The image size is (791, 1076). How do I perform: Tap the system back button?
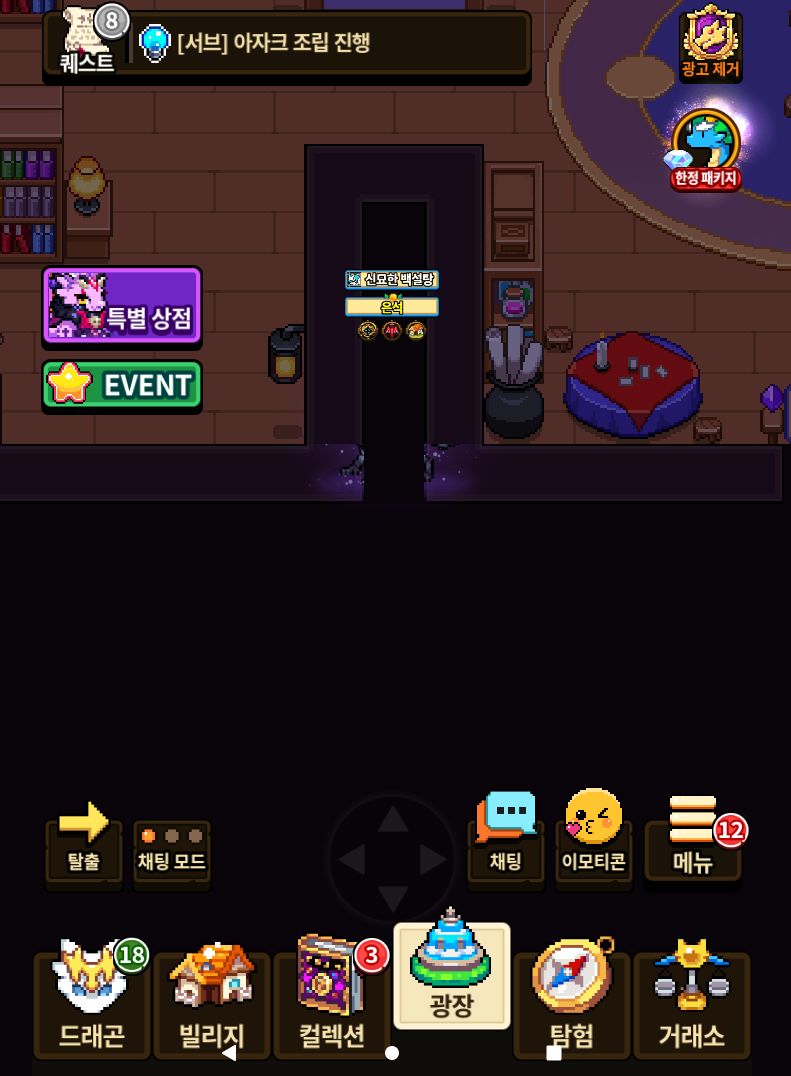229,1052
